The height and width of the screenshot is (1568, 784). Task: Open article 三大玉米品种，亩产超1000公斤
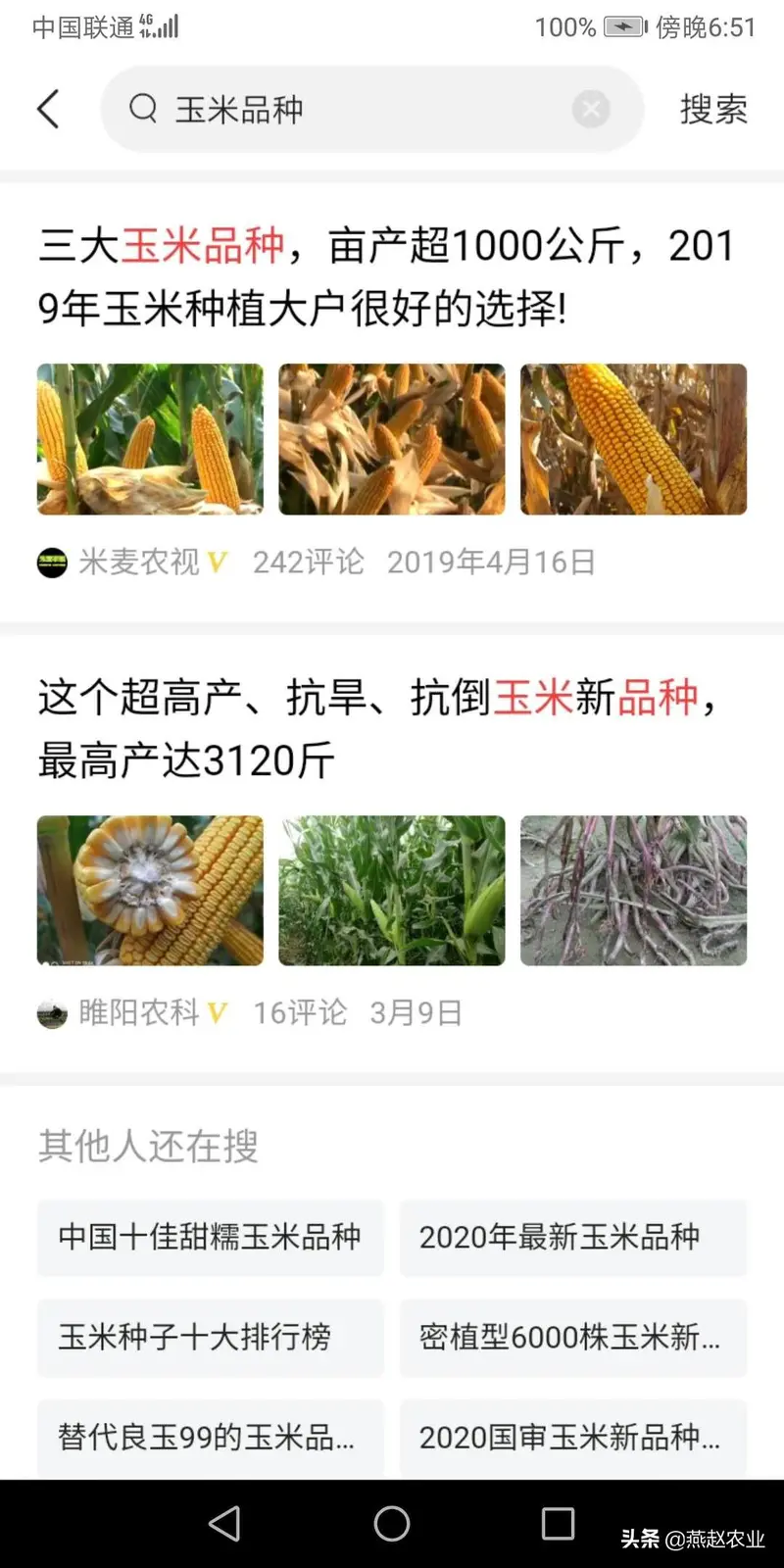[386, 277]
